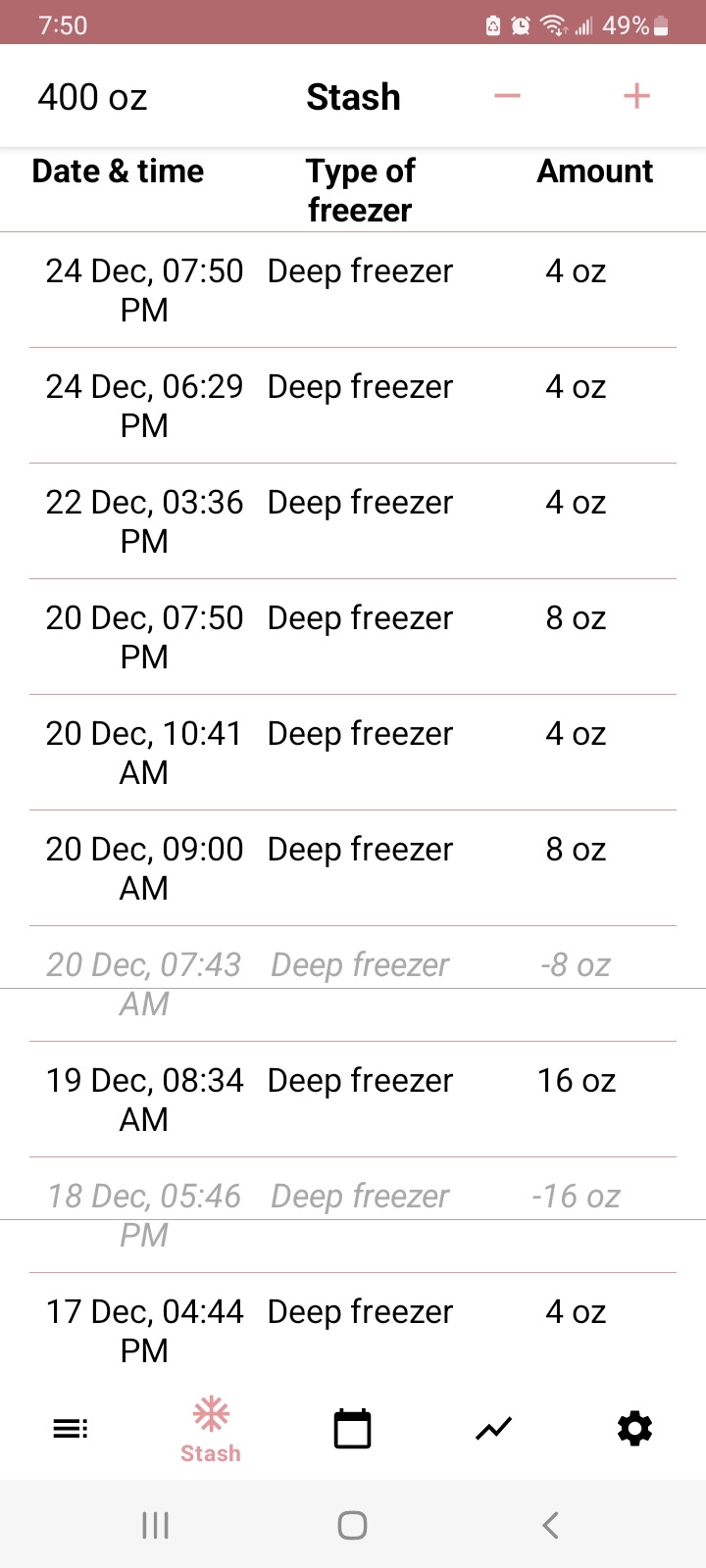Screen dimensions: 706x1568
Task: Open the 22 Dec, 03:36 PM entry
Action: (x=353, y=521)
